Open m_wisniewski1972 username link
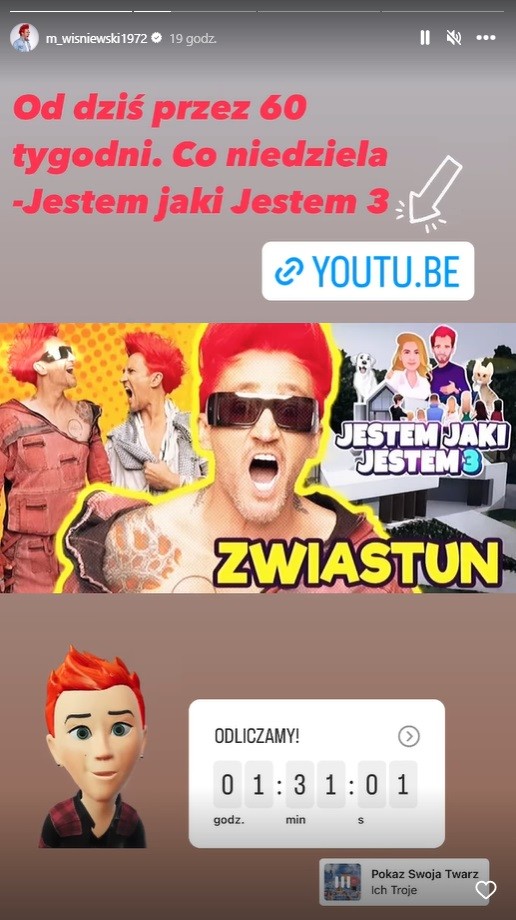This screenshot has width=516, height=920. coord(96,39)
